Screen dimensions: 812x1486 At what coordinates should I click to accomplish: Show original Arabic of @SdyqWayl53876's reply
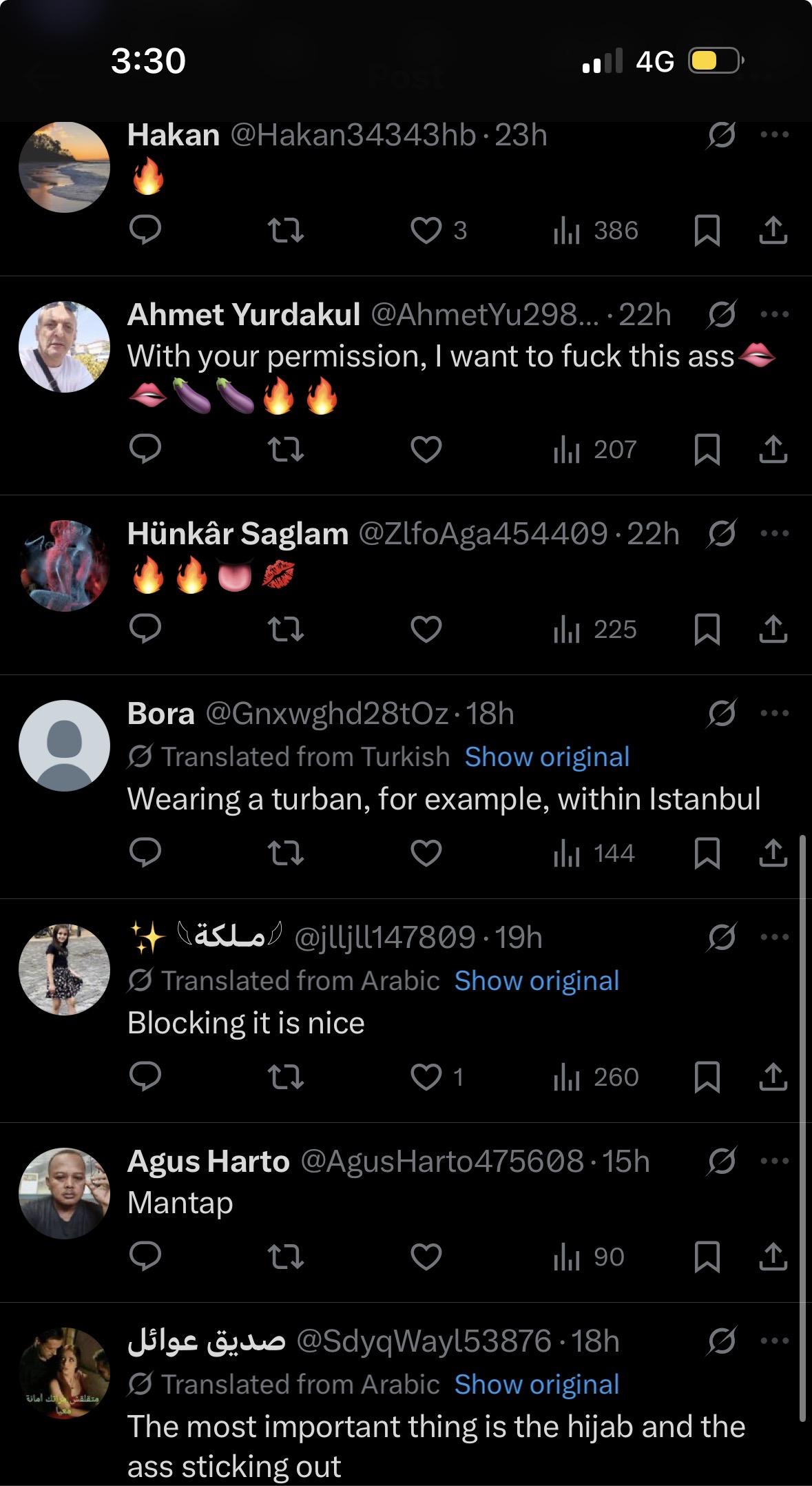(537, 1384)
